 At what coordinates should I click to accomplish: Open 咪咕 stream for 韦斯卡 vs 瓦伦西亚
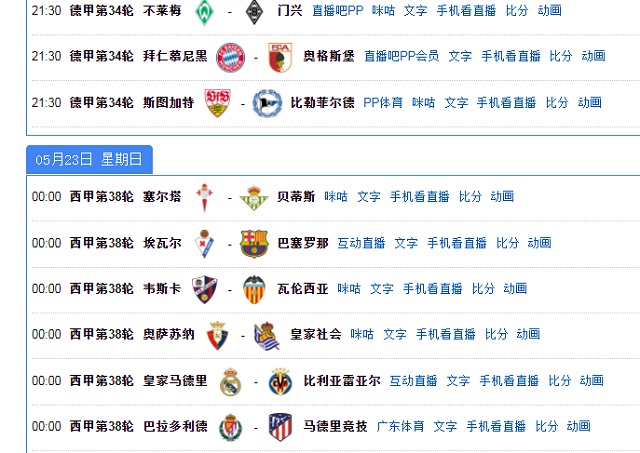(x=349, y=288)
